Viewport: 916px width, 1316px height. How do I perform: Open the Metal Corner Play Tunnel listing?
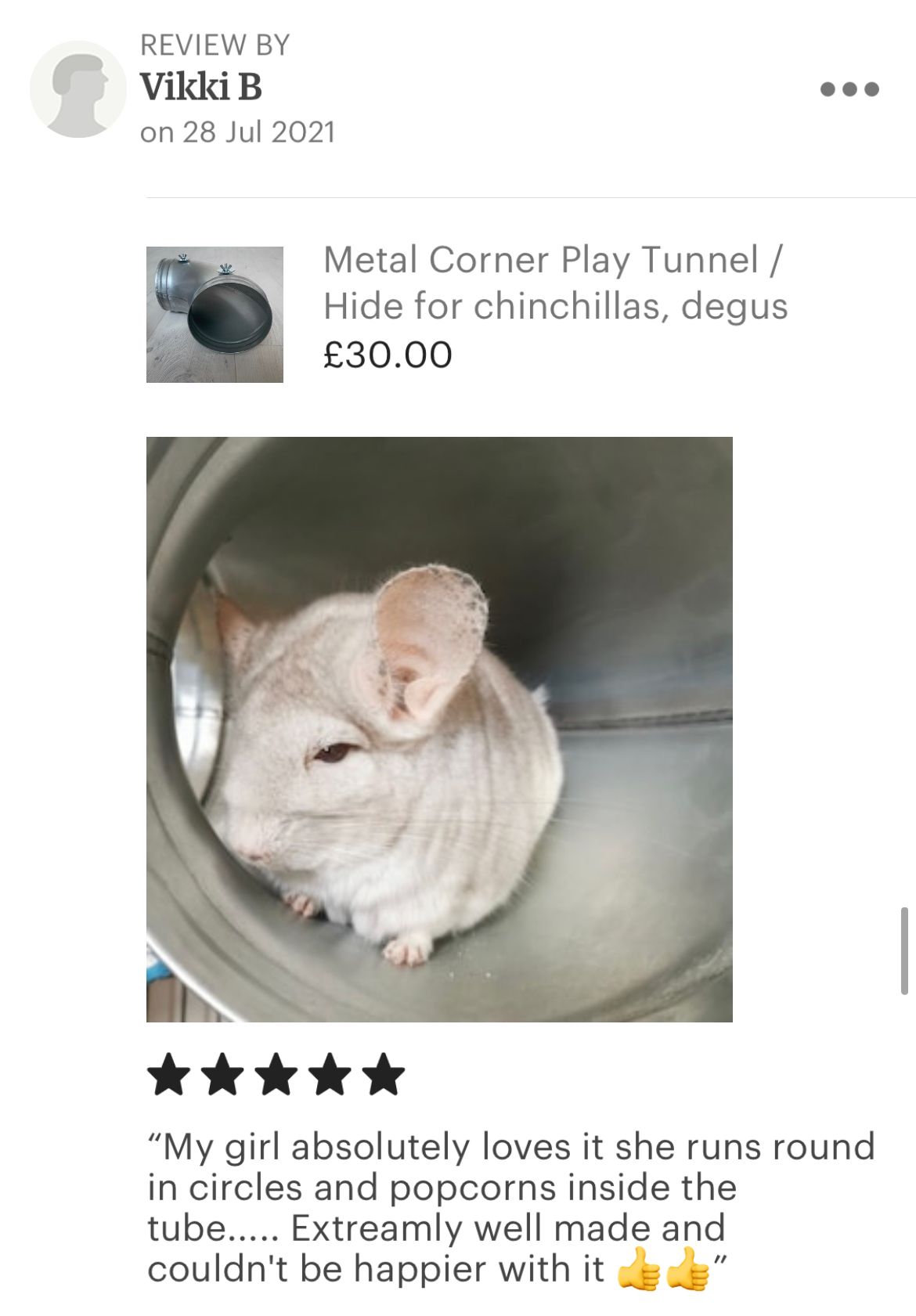coord(554,283)
